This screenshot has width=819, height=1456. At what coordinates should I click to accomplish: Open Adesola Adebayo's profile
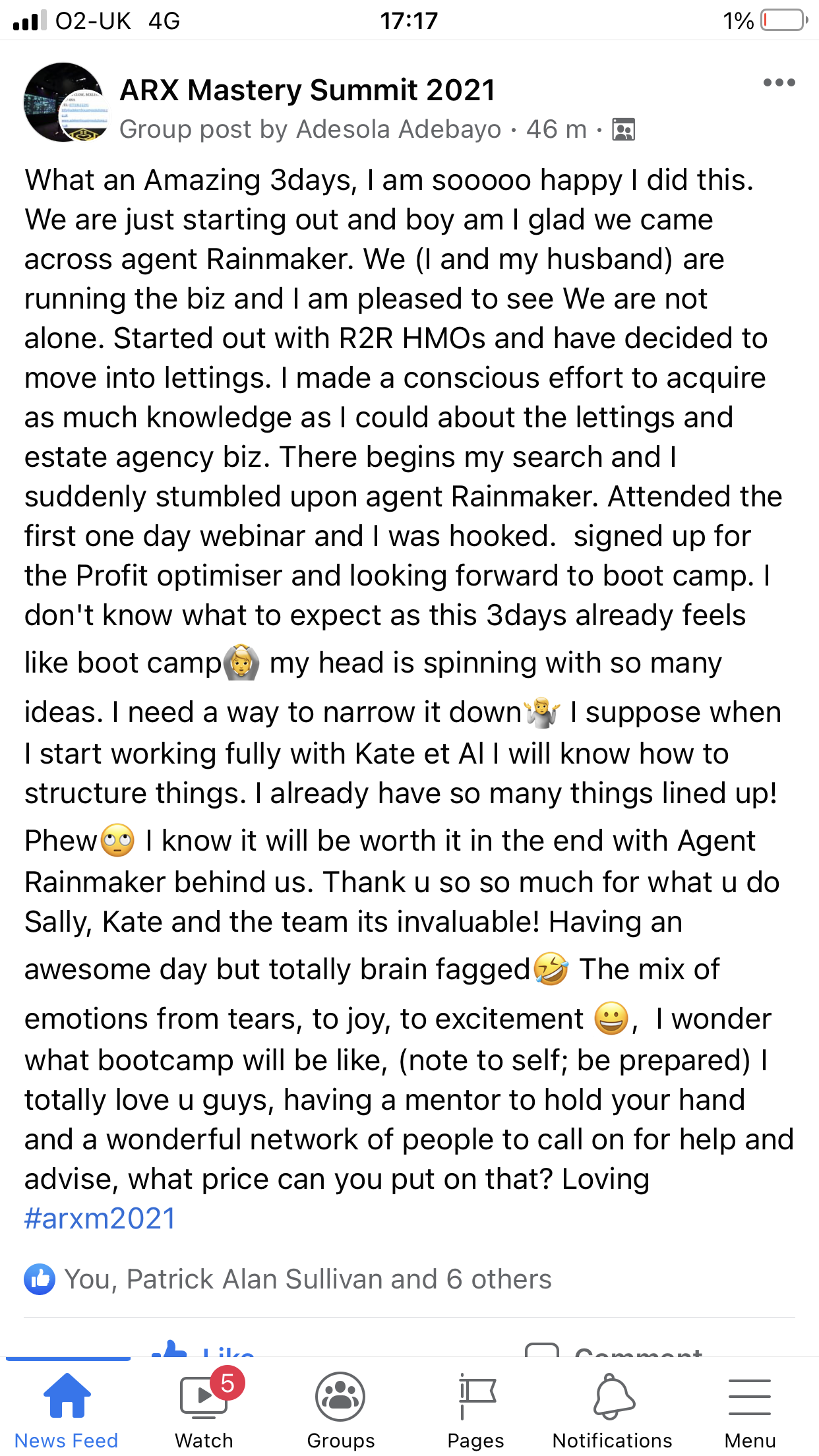[x=398, y=129]
